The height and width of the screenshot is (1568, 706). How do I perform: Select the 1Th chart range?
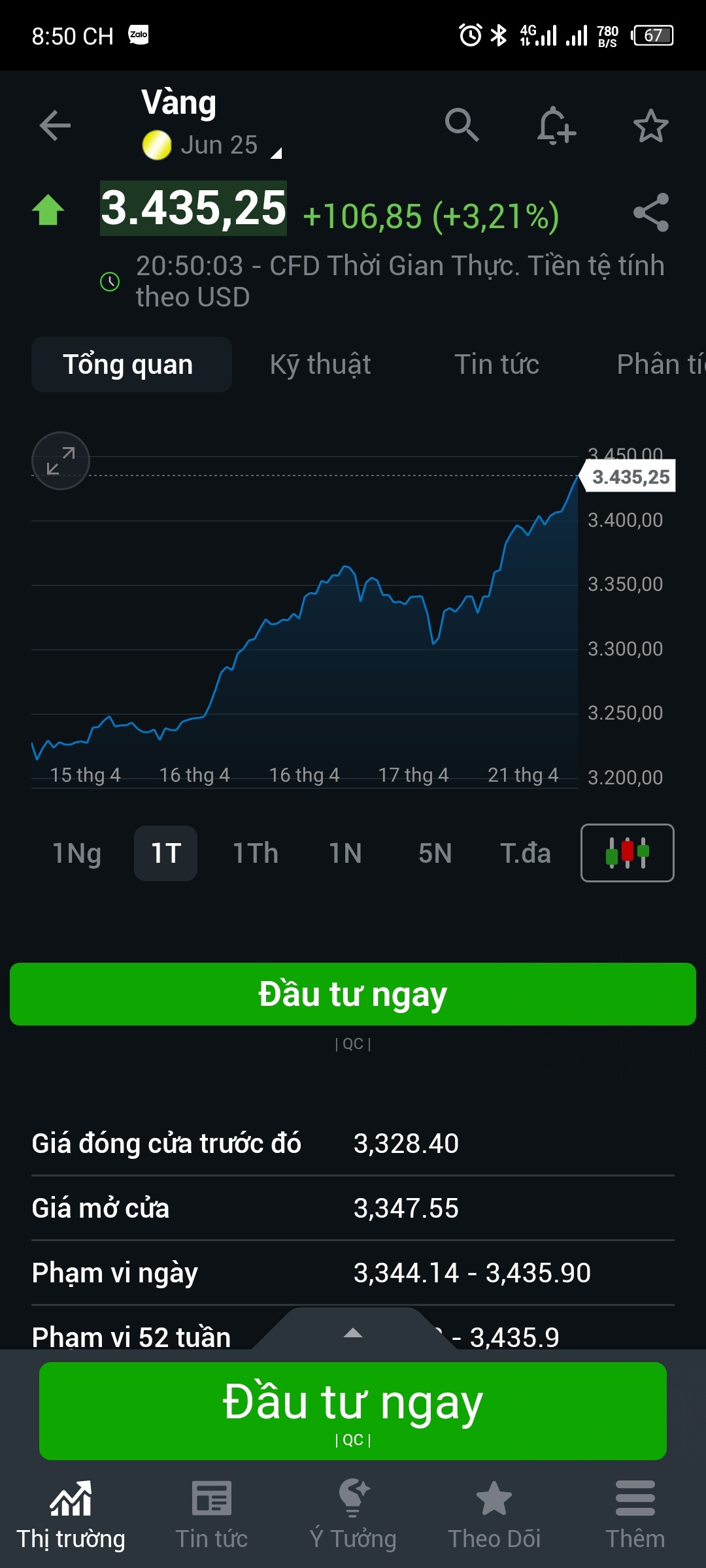point(256,853)
